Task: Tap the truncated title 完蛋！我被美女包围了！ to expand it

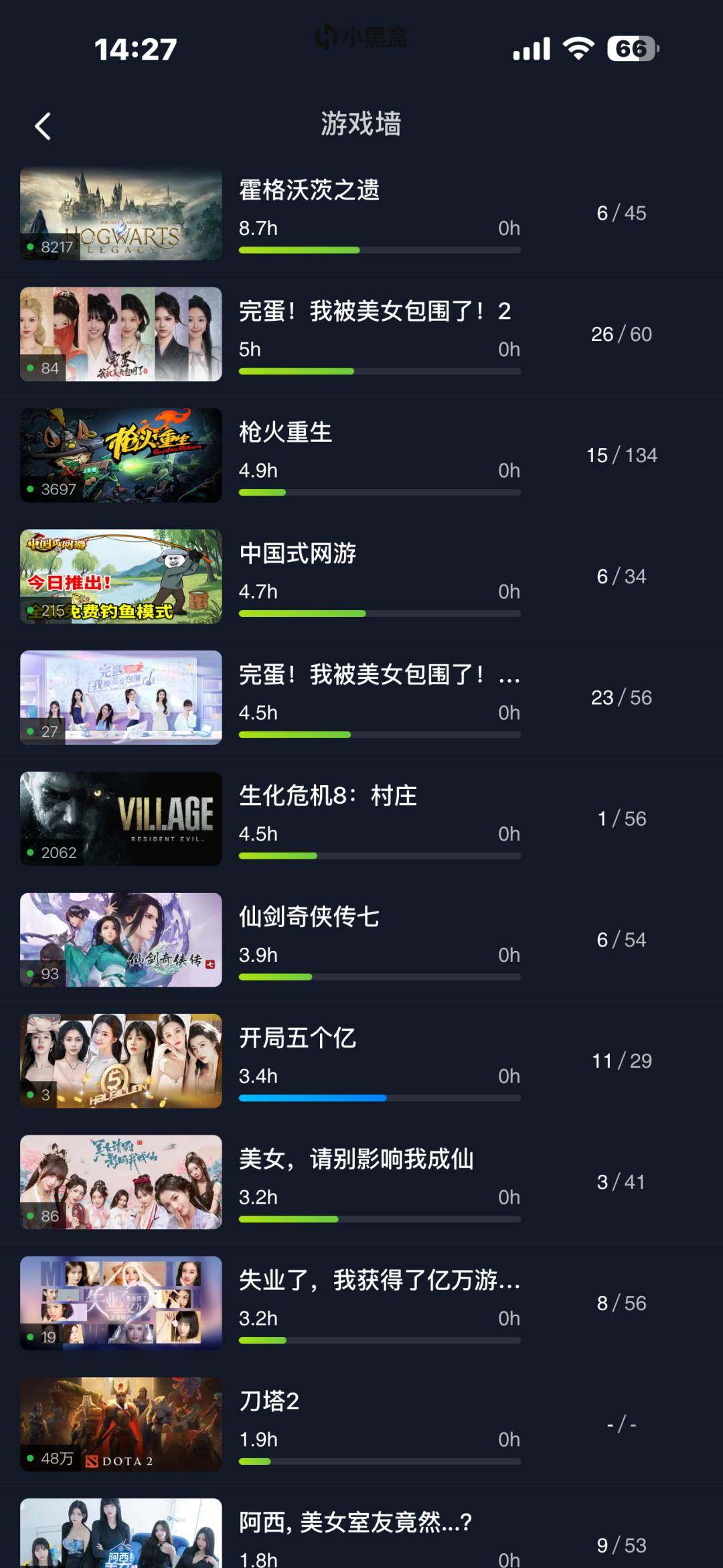Action: (378, 676)
